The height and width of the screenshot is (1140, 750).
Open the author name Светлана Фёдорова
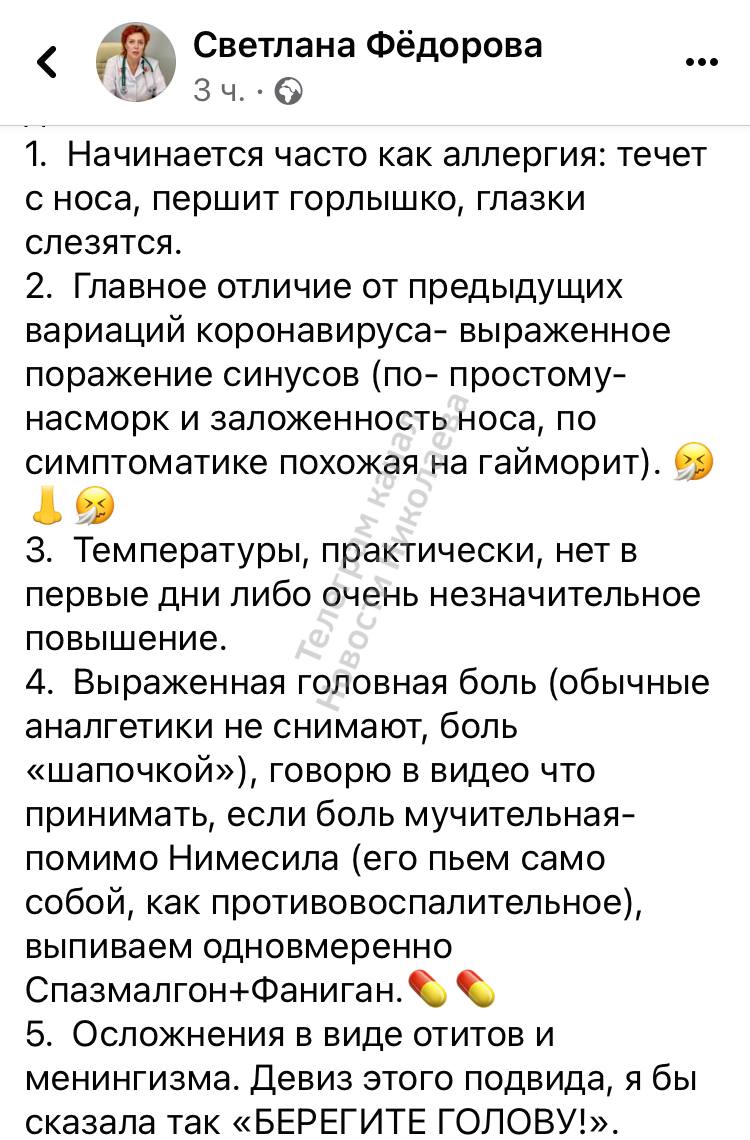click(x=367, y=44)
